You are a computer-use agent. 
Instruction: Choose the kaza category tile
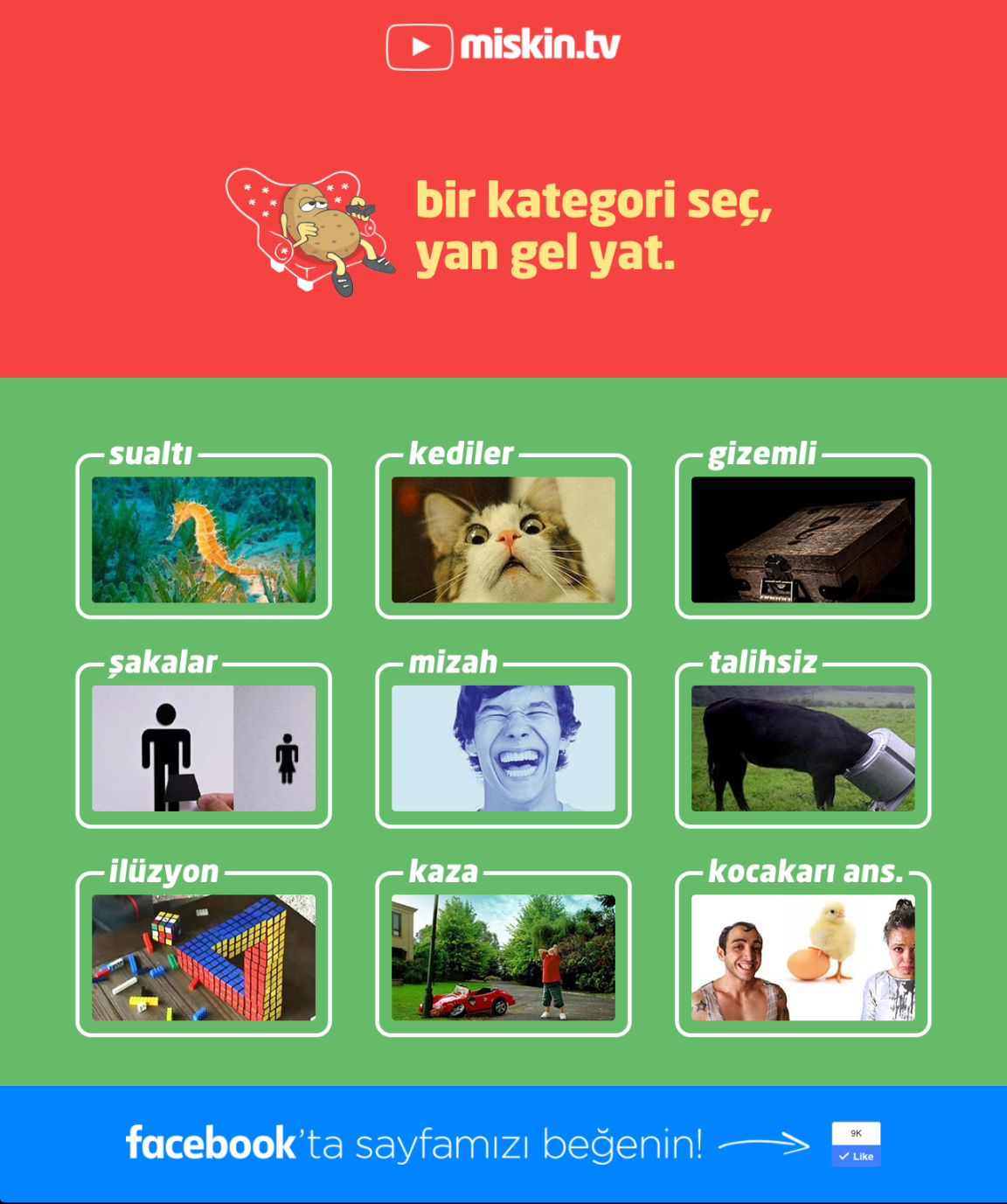pyautogui.click(x=503, y=957)
